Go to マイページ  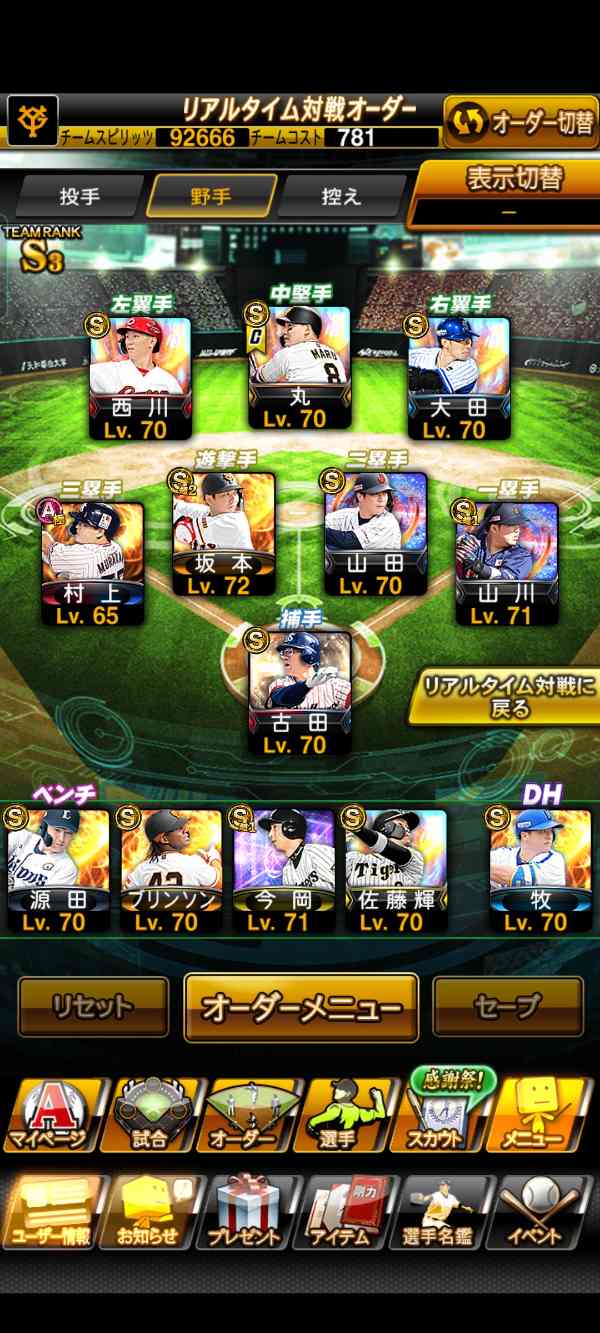click(x=50, y=1113)
